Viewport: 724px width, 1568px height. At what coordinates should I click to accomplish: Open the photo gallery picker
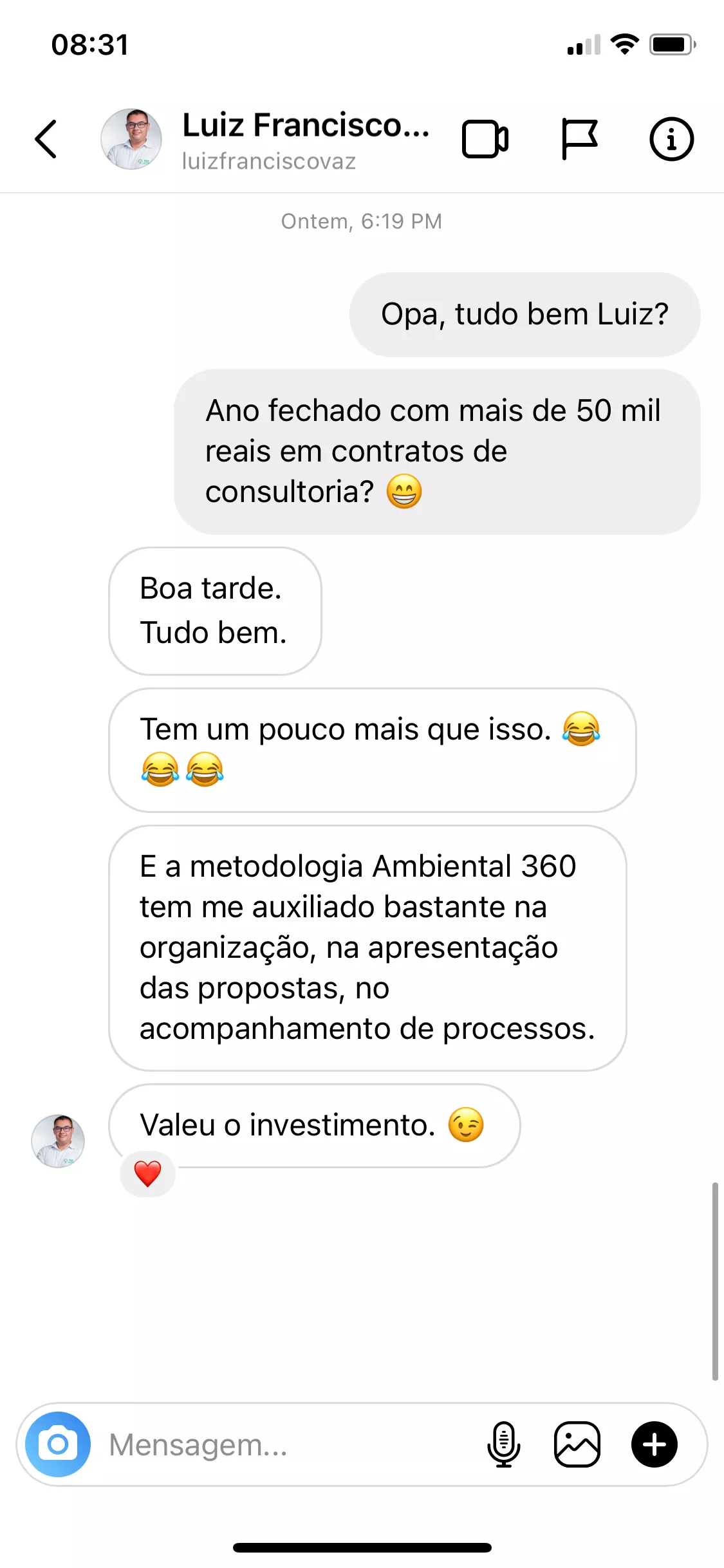point(577,1444)
